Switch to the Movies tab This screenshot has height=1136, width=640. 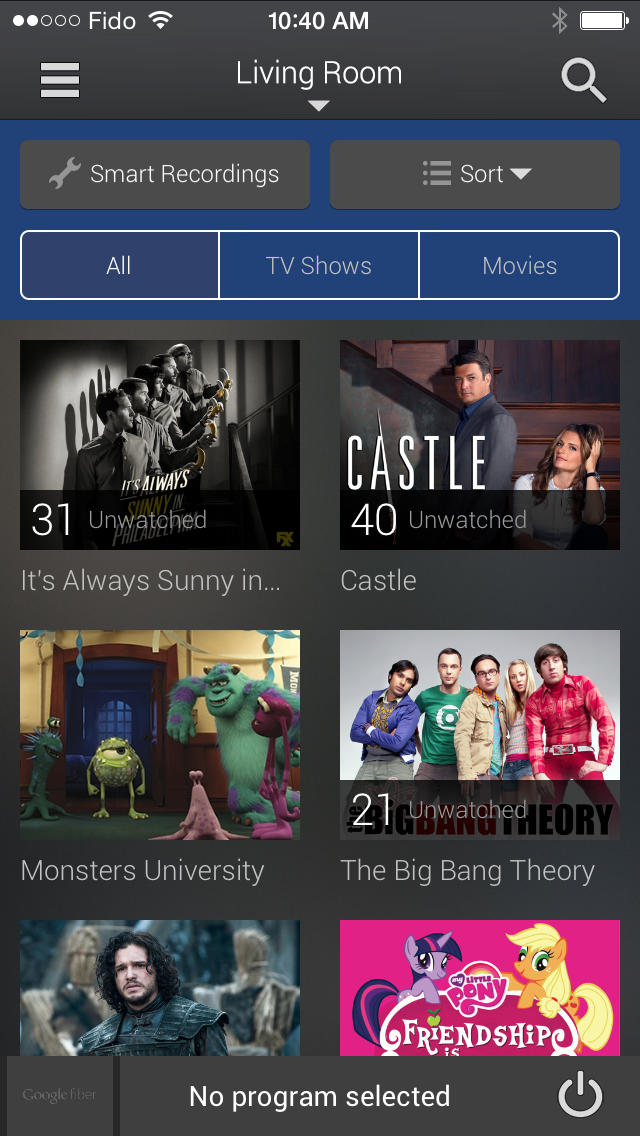pyautogui.click(x=519, y=265)
